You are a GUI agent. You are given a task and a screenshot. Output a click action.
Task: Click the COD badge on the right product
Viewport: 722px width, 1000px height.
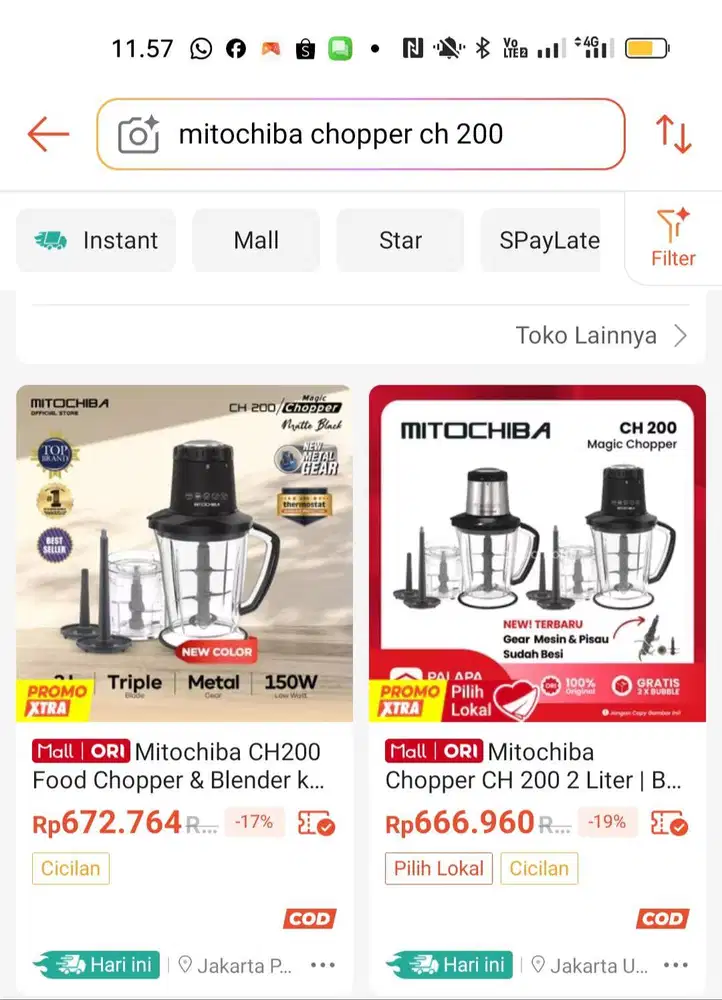[x=661, y=918]
